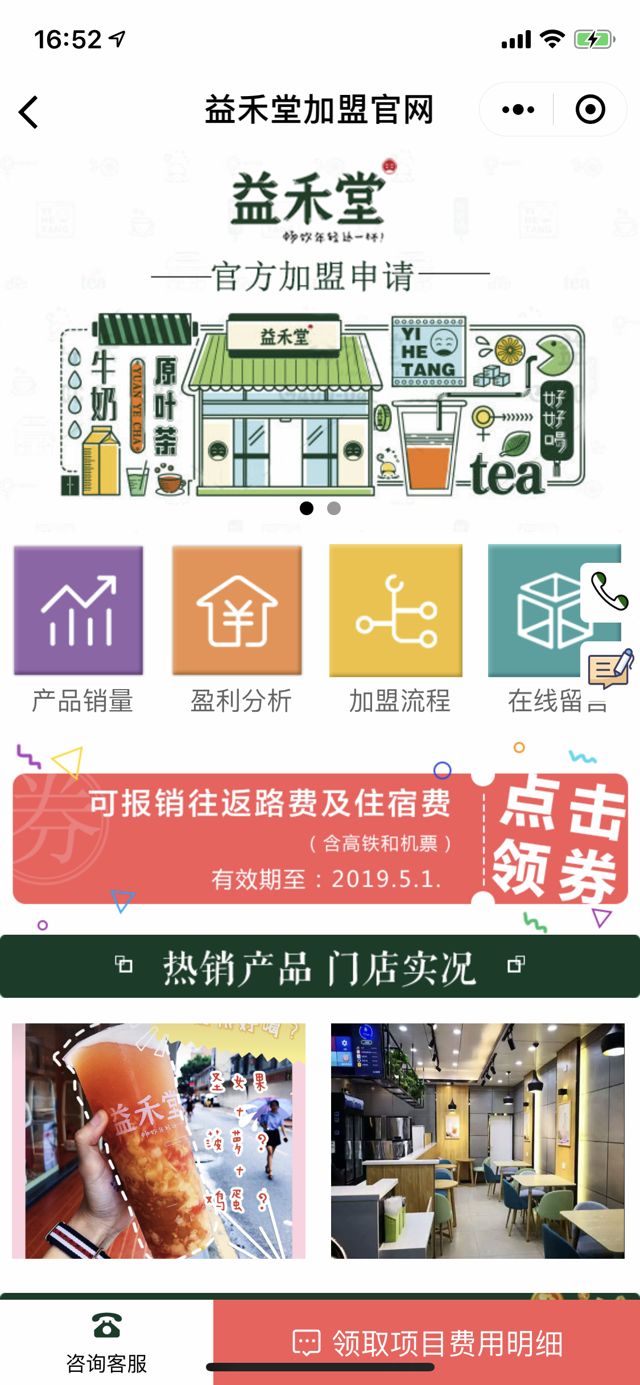Jump to the second banner slide dot
The image size is (640, 1385).
[x=334, y=508]
